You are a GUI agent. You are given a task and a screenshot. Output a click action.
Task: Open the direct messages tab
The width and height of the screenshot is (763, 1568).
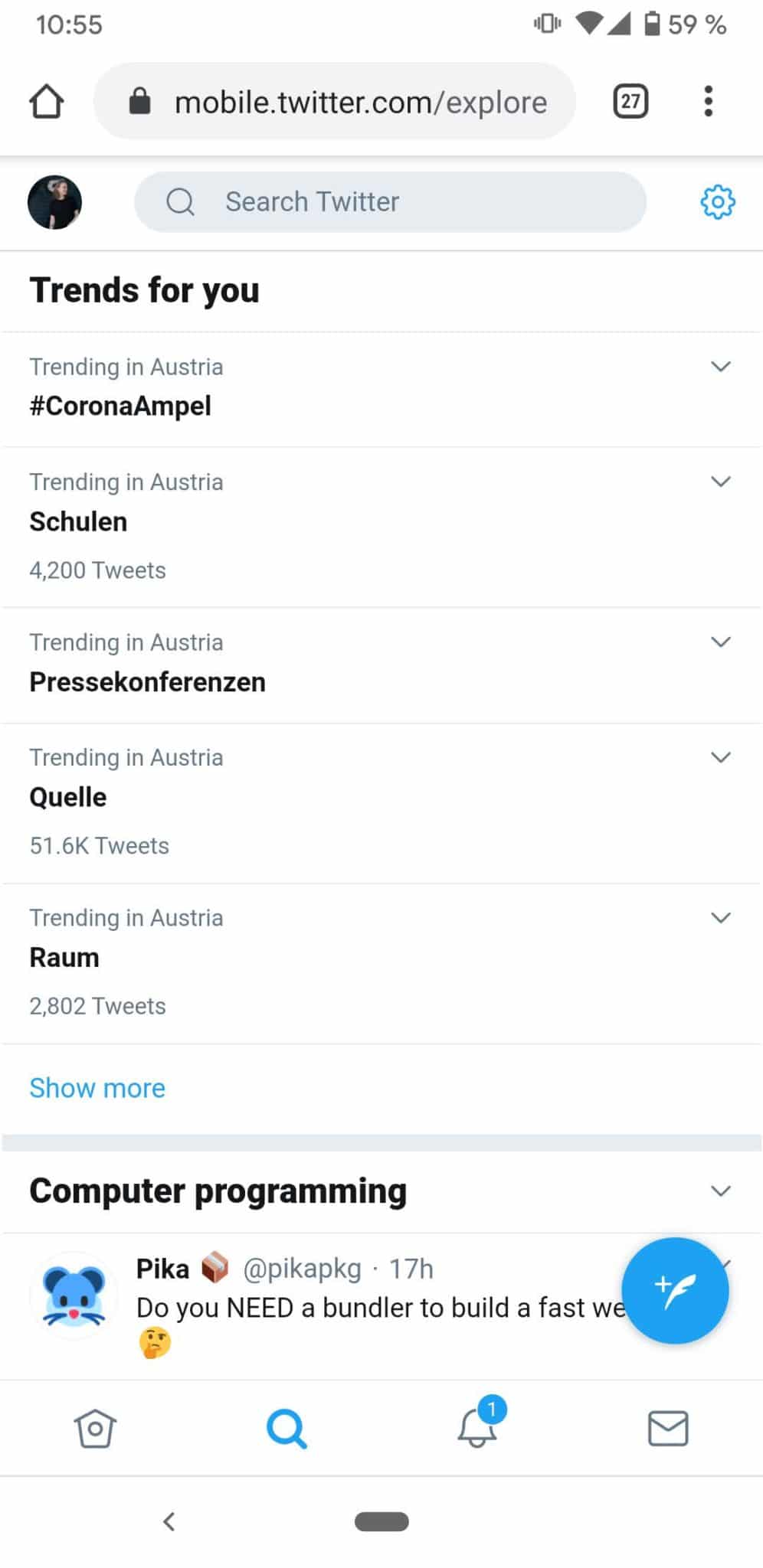point(668,1429)
